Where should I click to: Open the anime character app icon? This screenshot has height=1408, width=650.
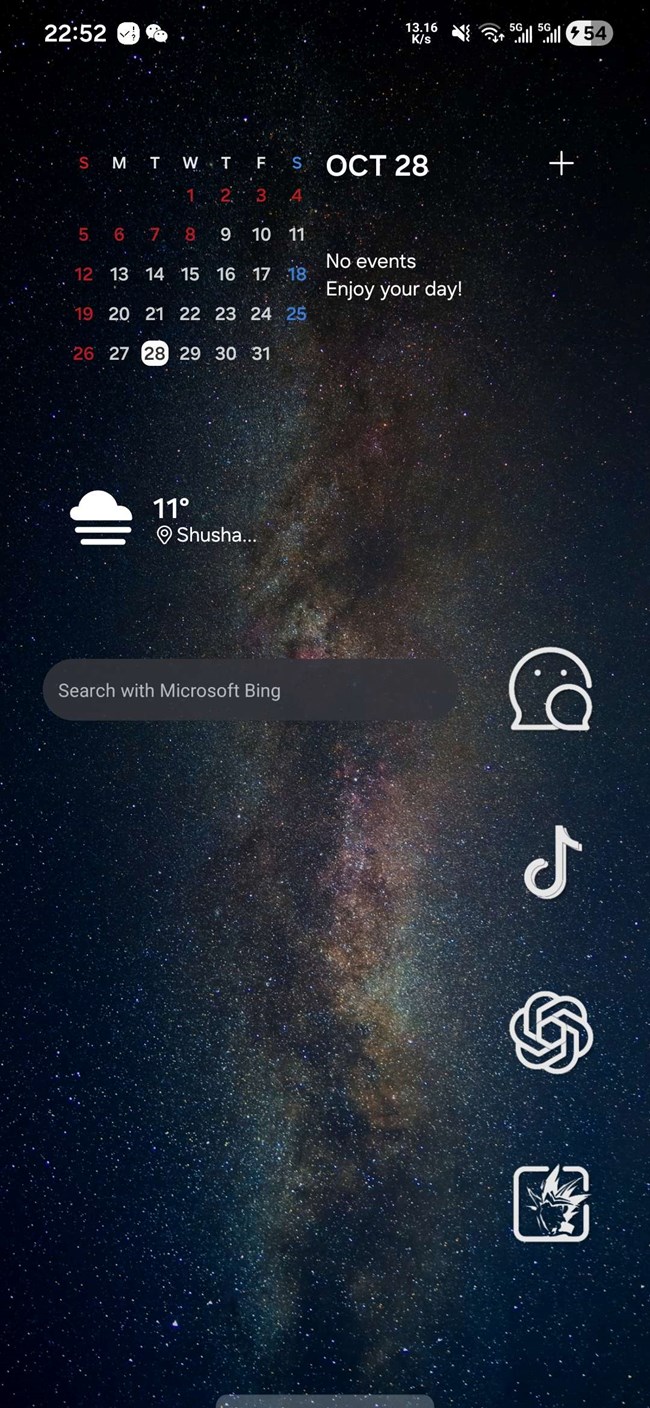click(x=551, y=1204)
